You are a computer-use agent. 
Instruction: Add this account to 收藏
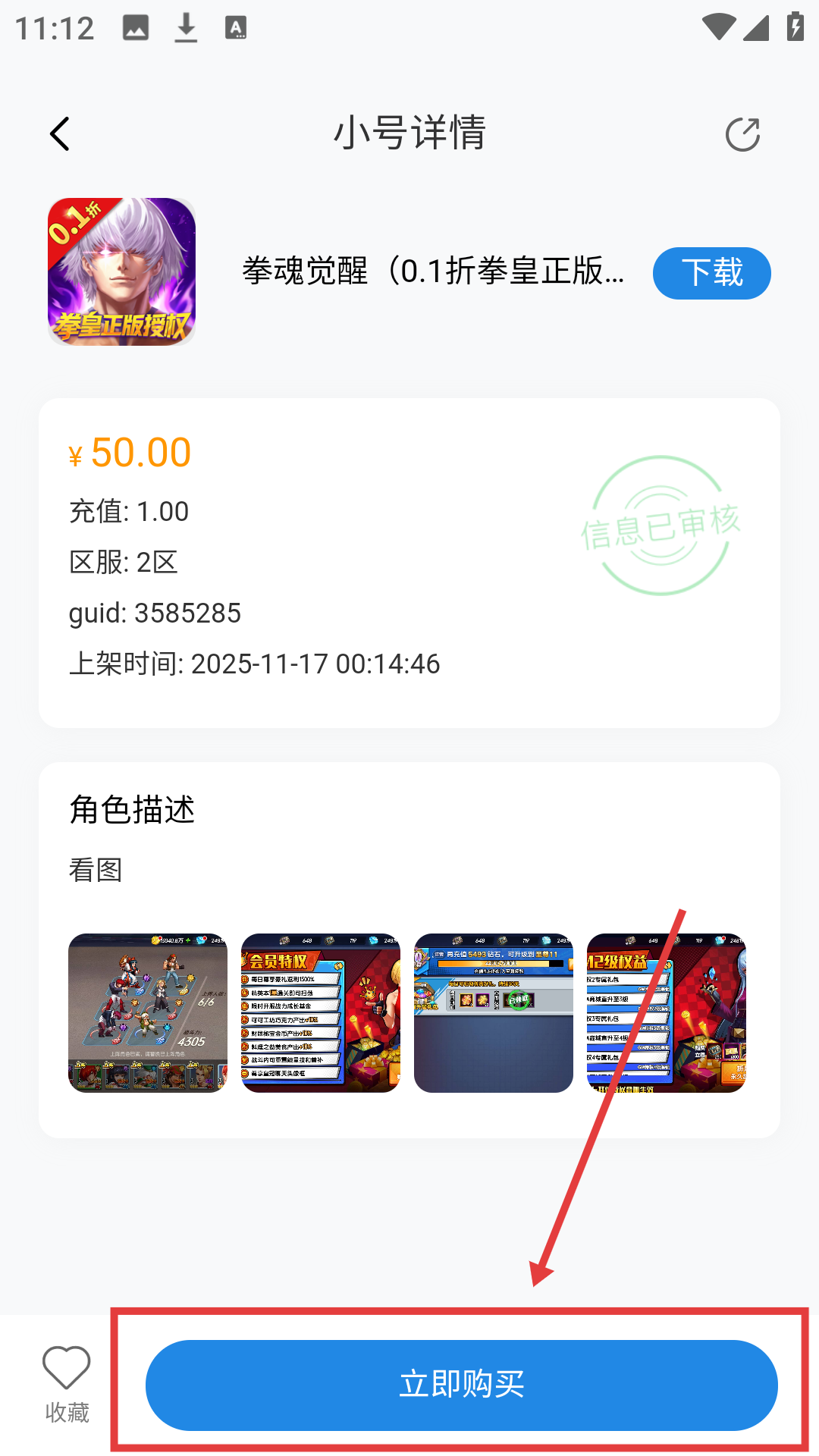coord(67,1384)
